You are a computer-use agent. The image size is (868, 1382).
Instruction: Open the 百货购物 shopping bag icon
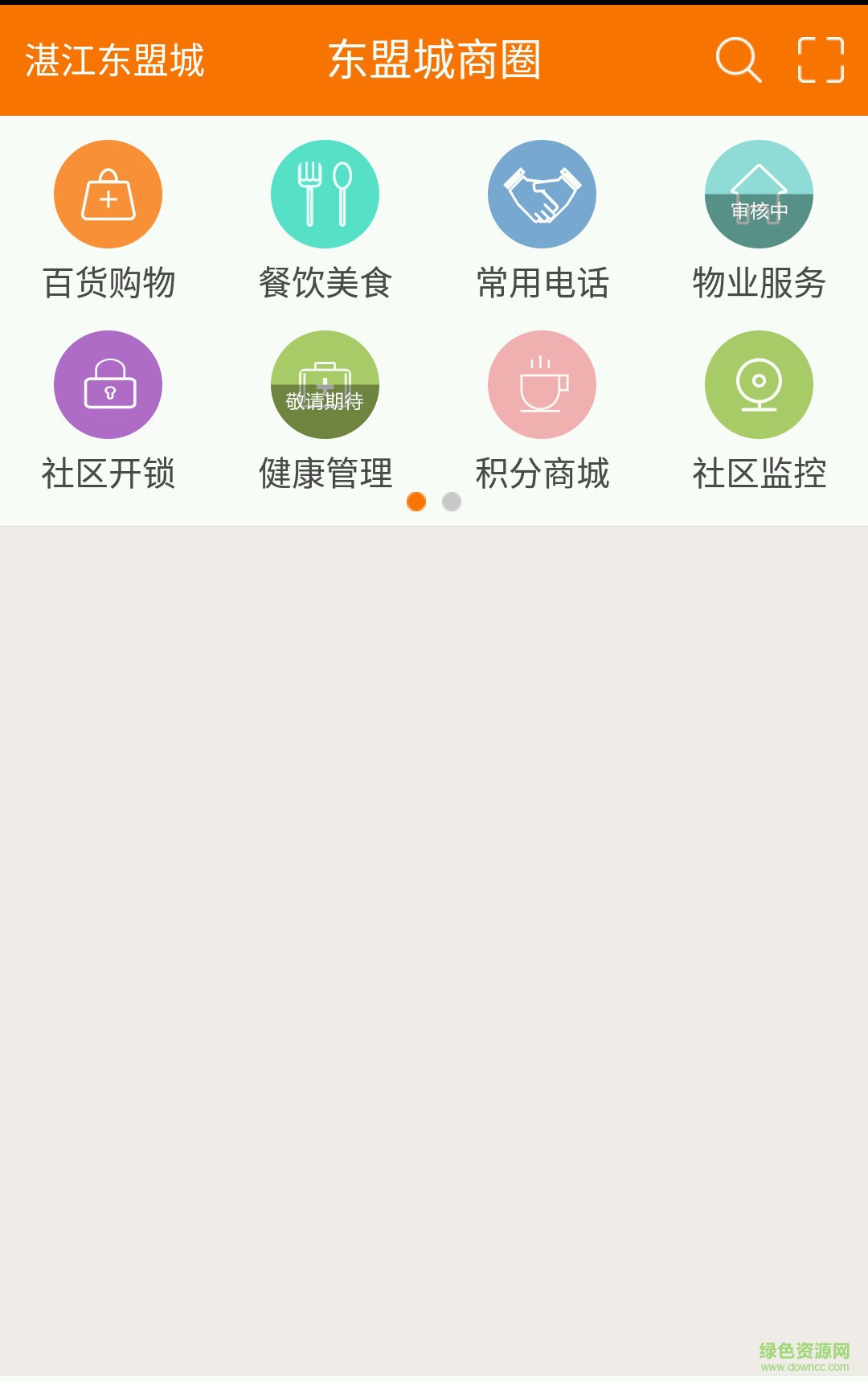[x=108, y=194]
